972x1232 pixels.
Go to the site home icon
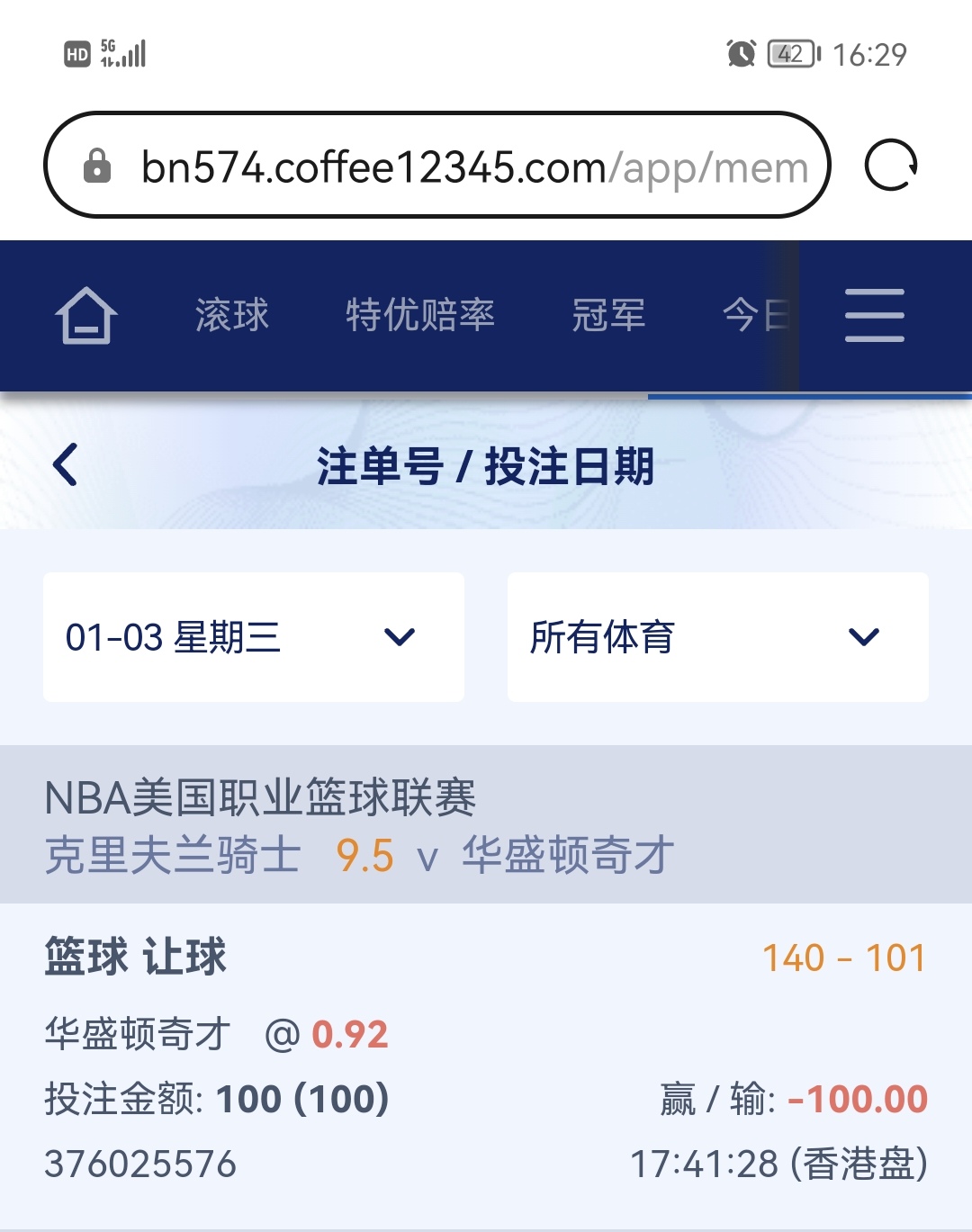[x=86, y=316]
